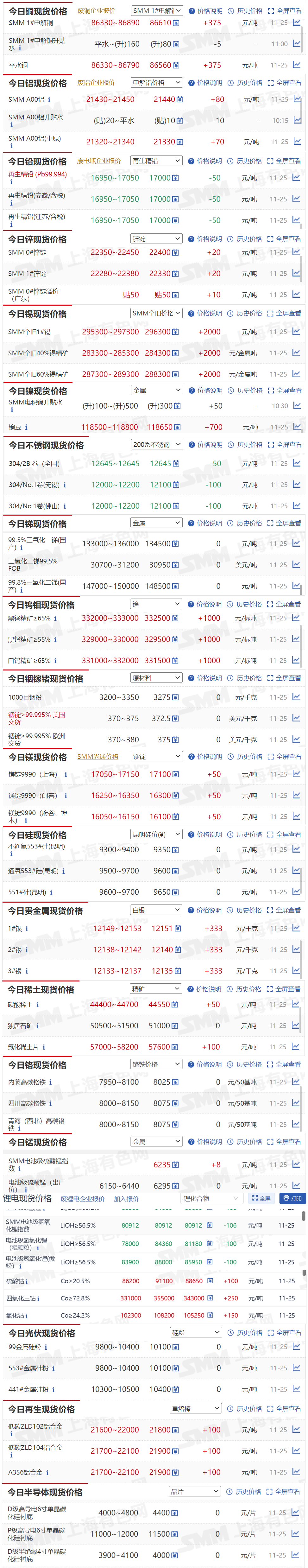The height and width of the screenshot is (1568, 308).
Task: View 价格说明 for 今日铜现货价格
Action: pyautogui.click(x=205, y=11)
